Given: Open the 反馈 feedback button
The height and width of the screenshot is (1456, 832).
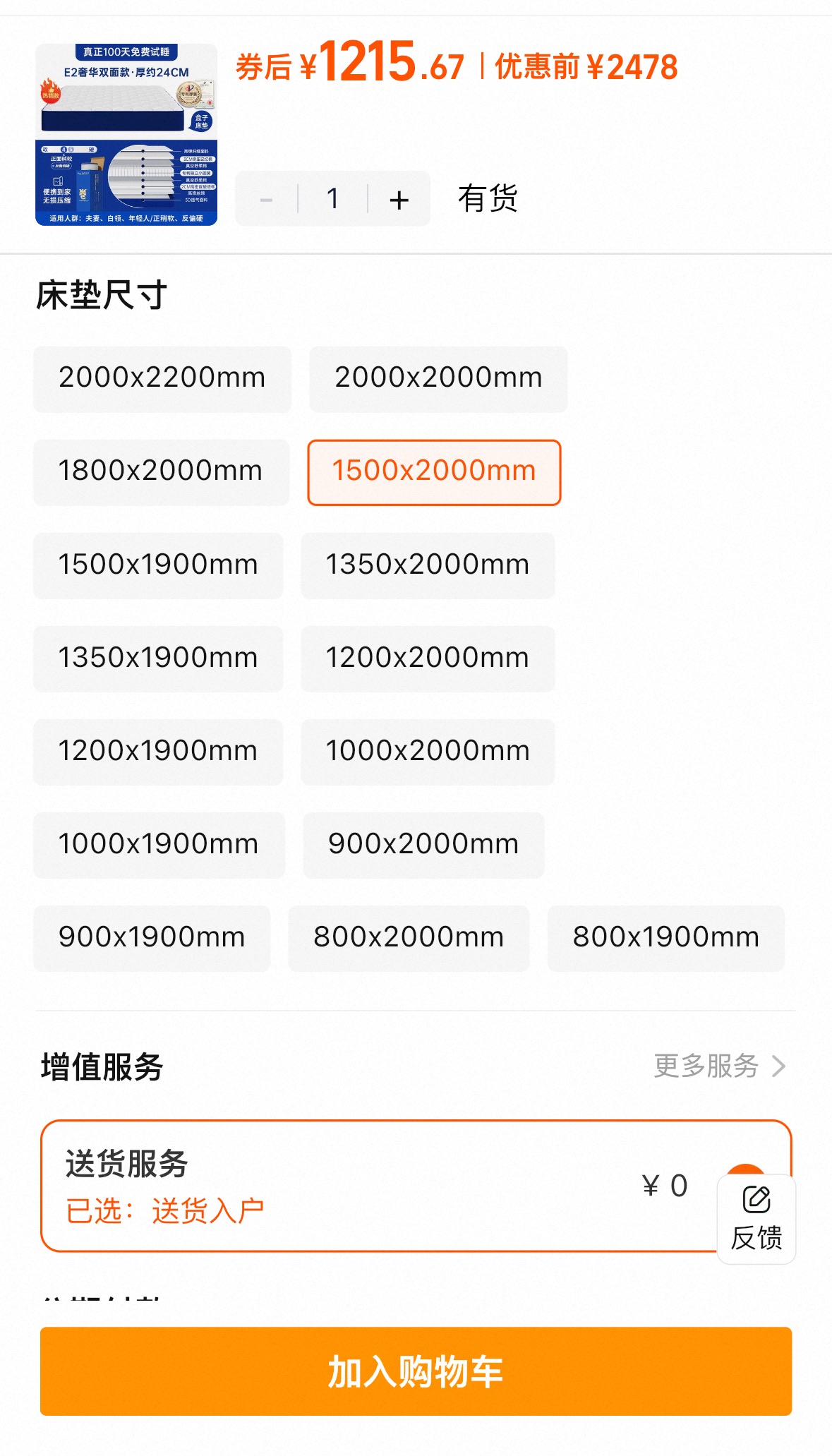Looking at the screenshot, I should point(756,1219).
